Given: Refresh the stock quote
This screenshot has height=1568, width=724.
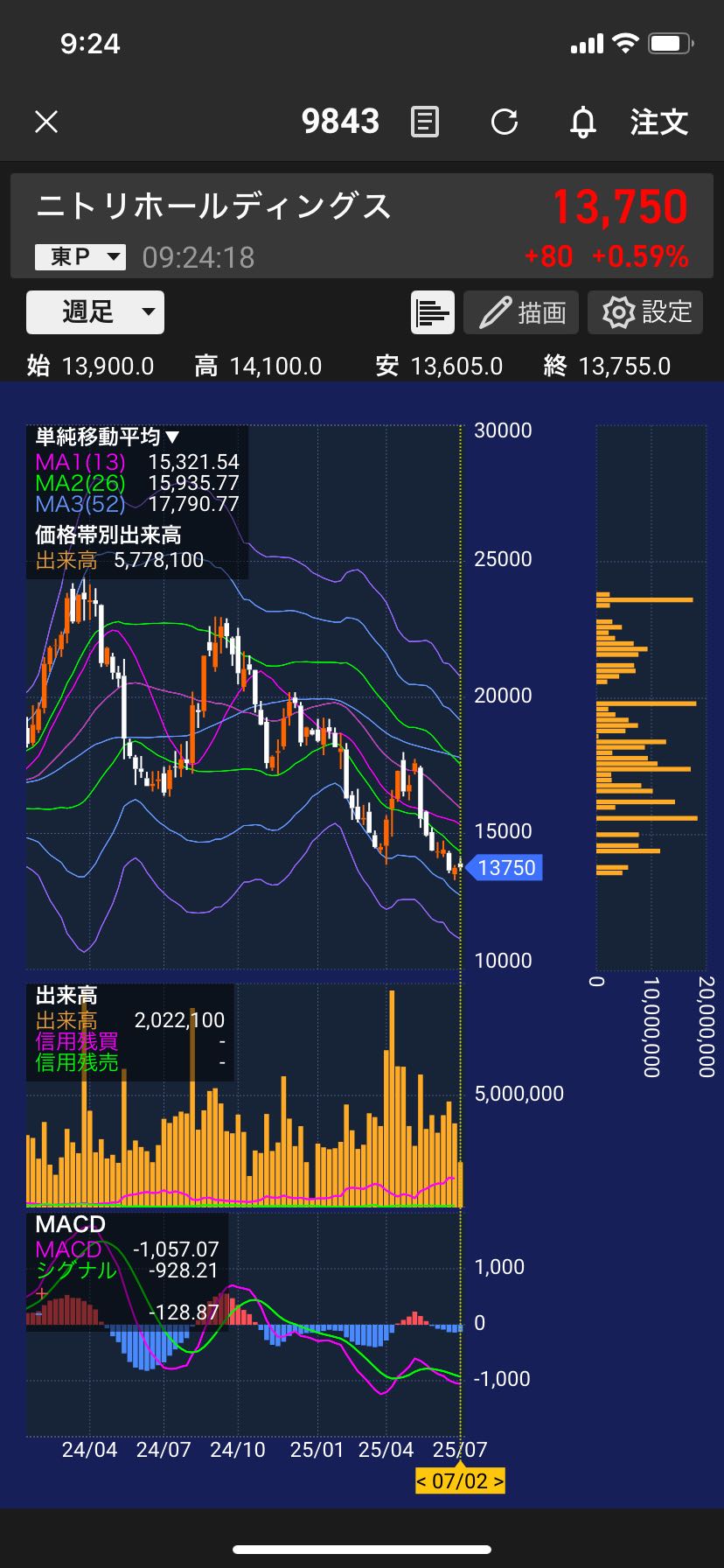Looking at the screenshot, I should point(505,122).
